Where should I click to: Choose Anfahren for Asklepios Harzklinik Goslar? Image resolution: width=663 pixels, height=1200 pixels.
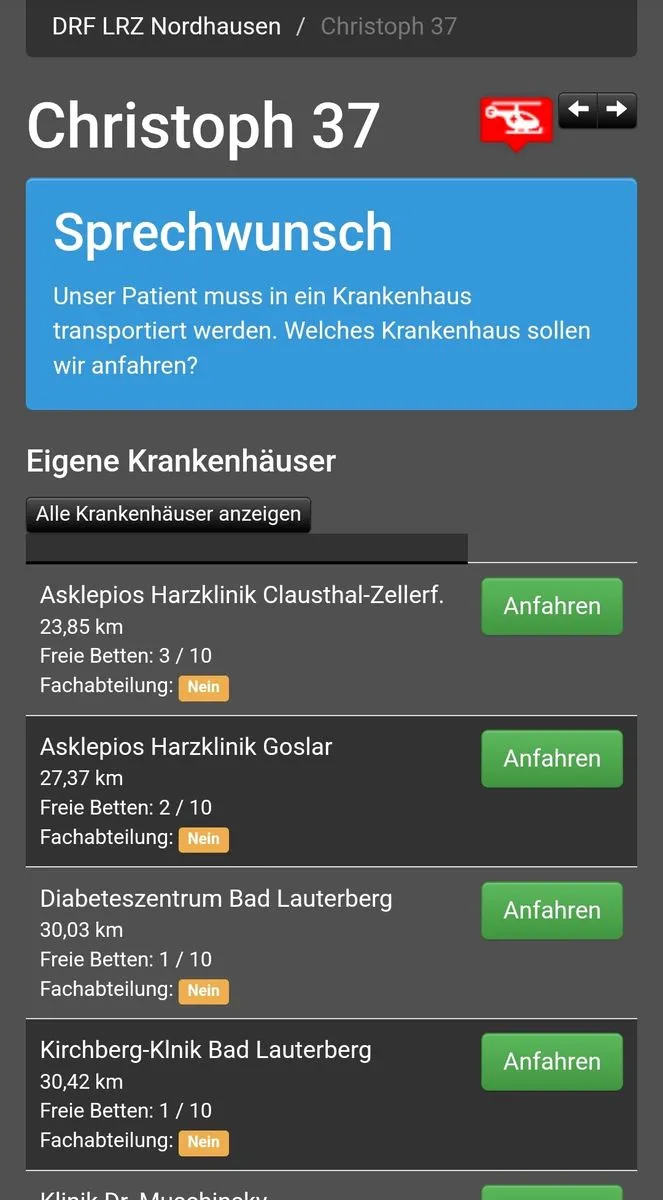[x=552, y=758]
